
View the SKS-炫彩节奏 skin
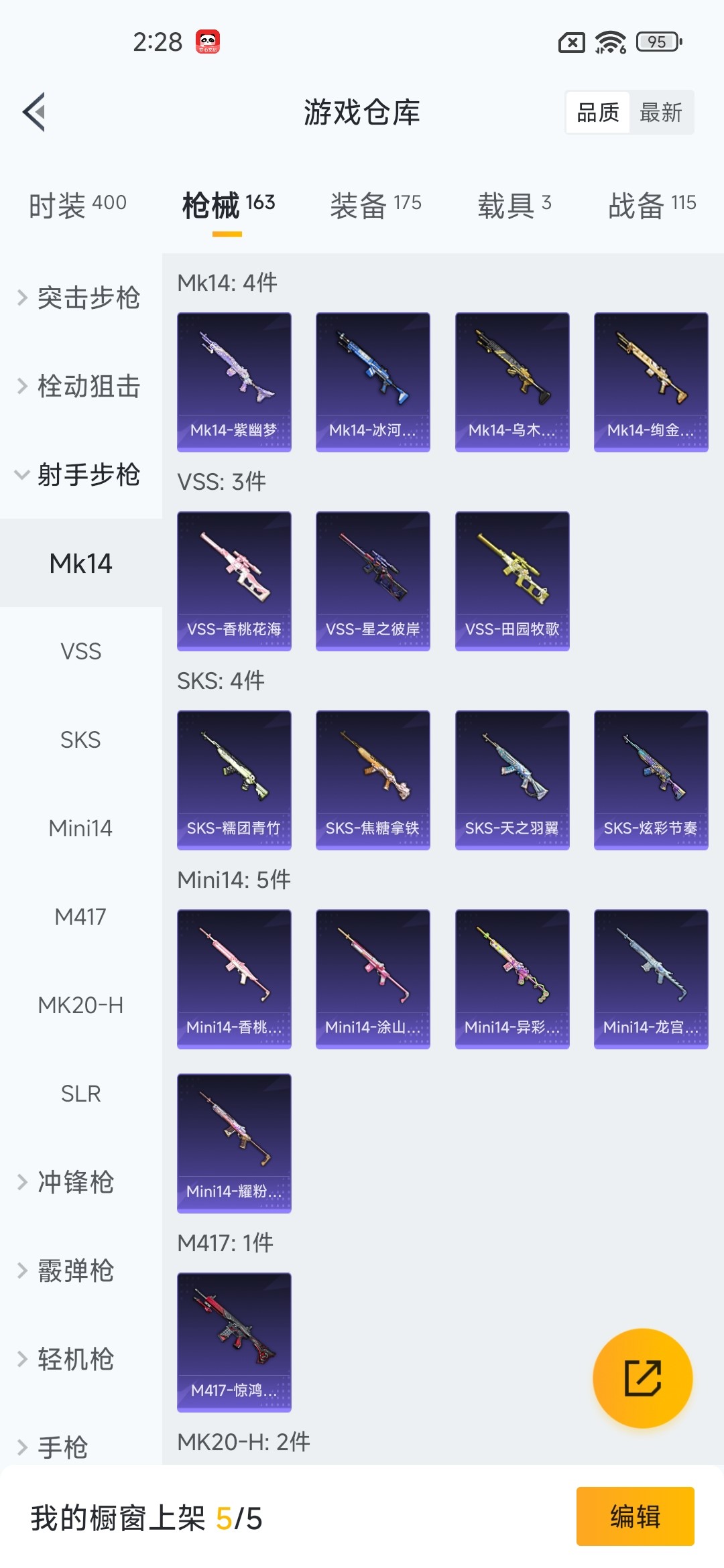point(651,780)
